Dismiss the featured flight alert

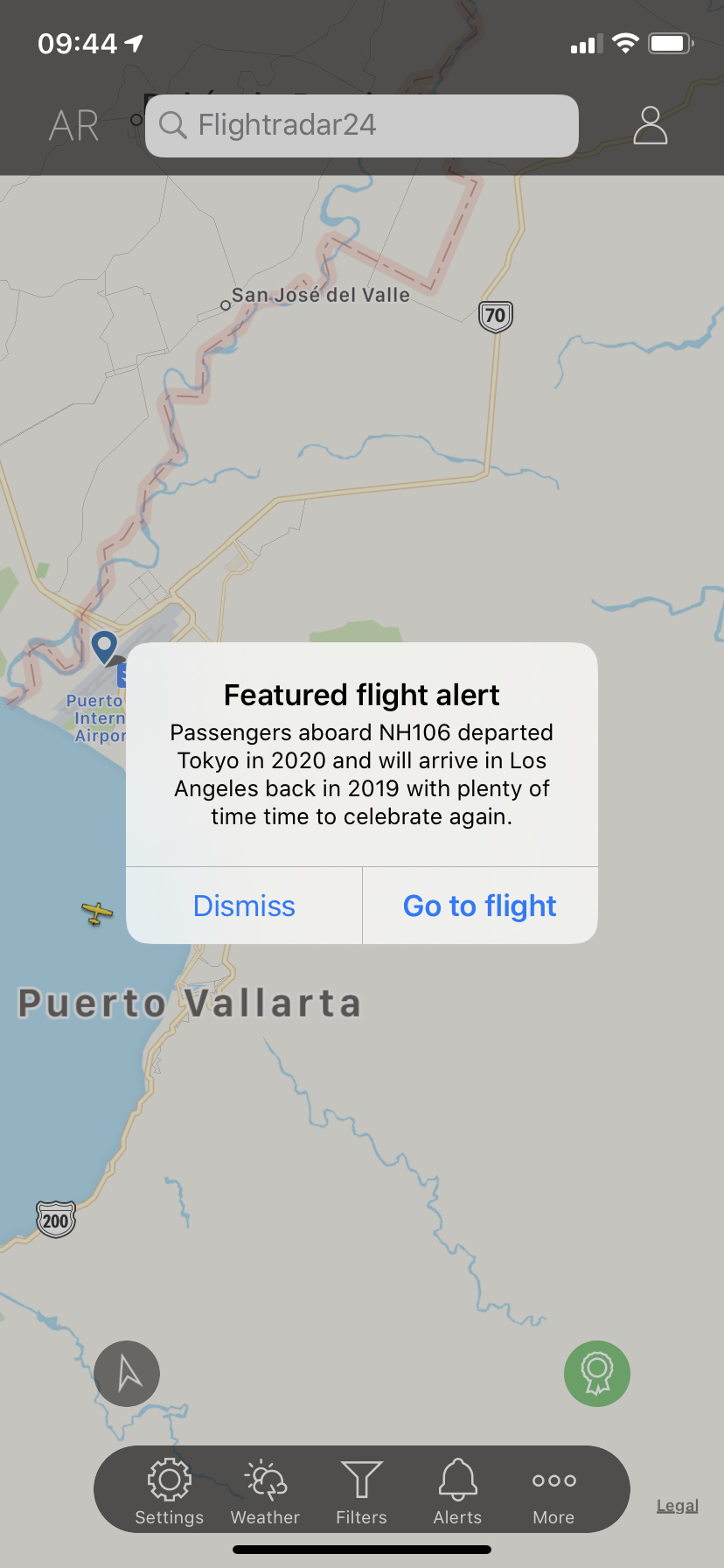click(x=244, y=906)
